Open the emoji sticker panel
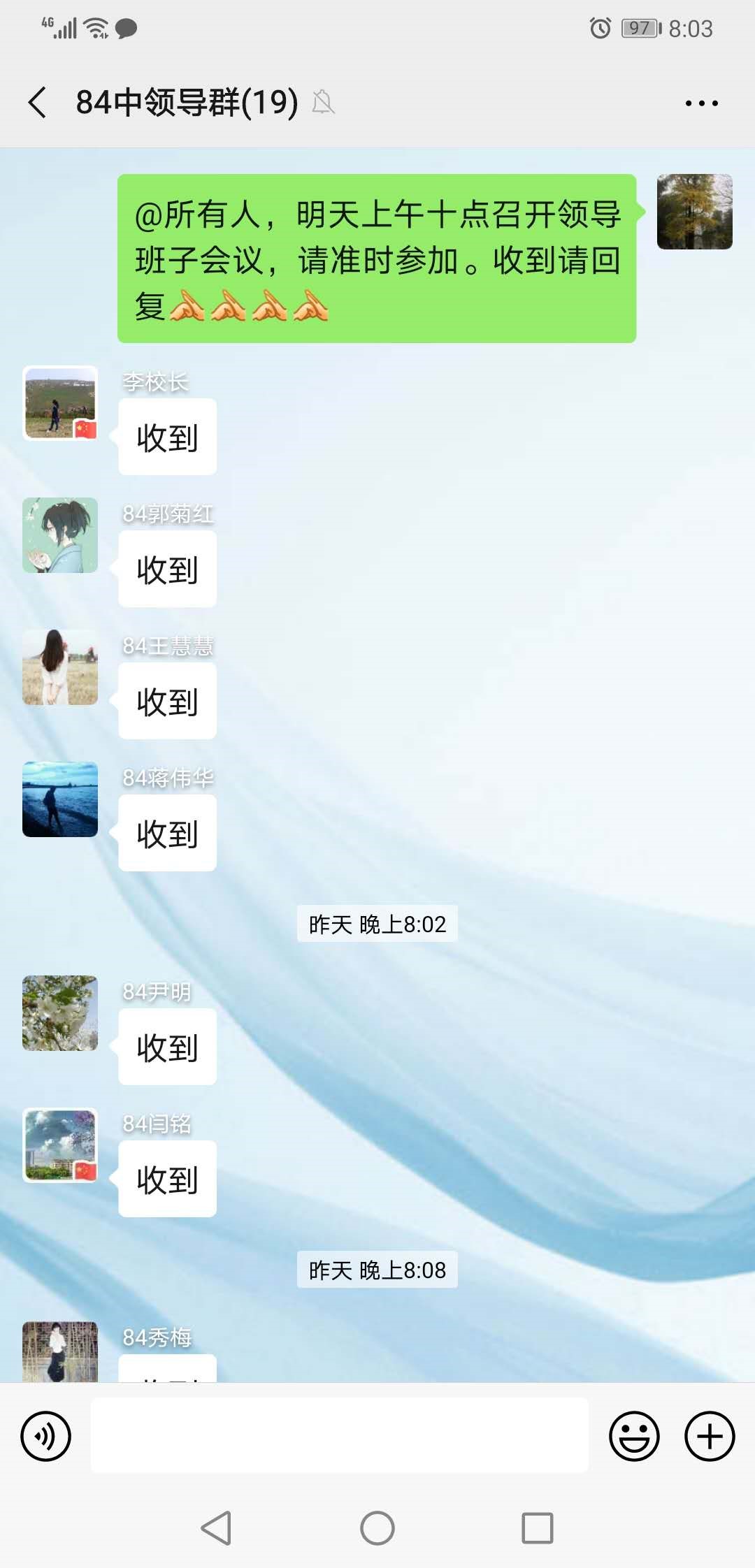 tap(634, 1437)
